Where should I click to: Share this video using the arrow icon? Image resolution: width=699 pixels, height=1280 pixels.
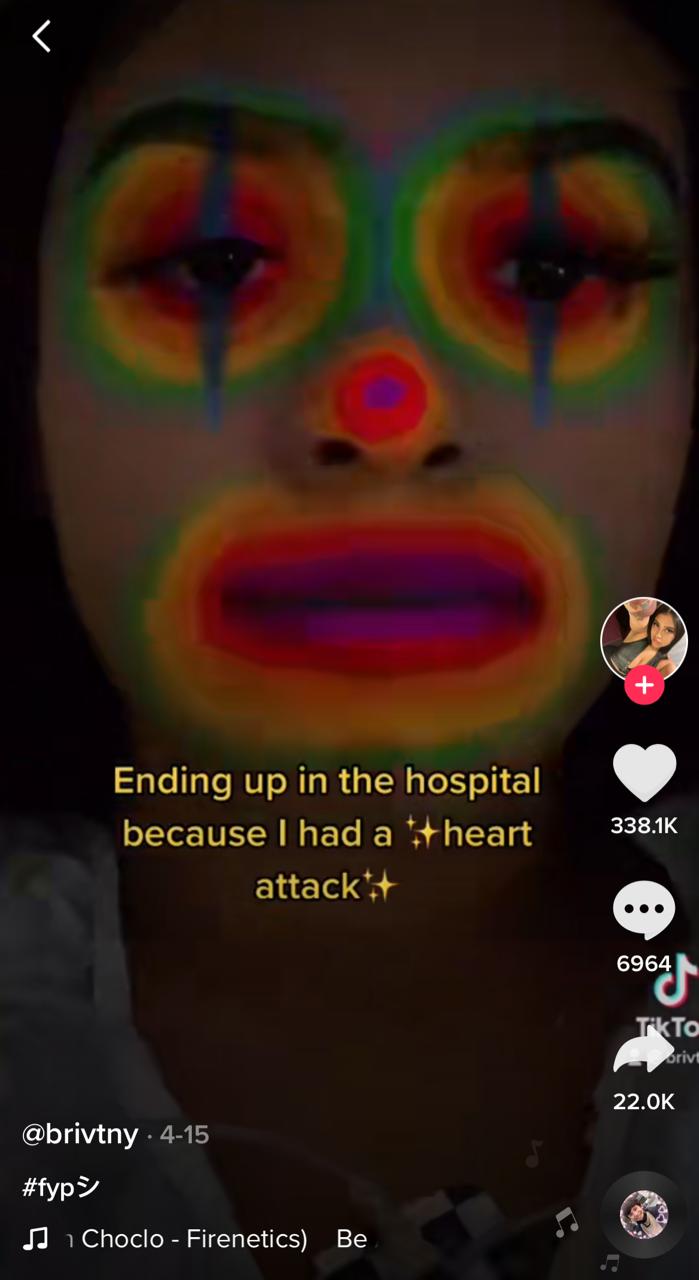(x=644, y=1051)
